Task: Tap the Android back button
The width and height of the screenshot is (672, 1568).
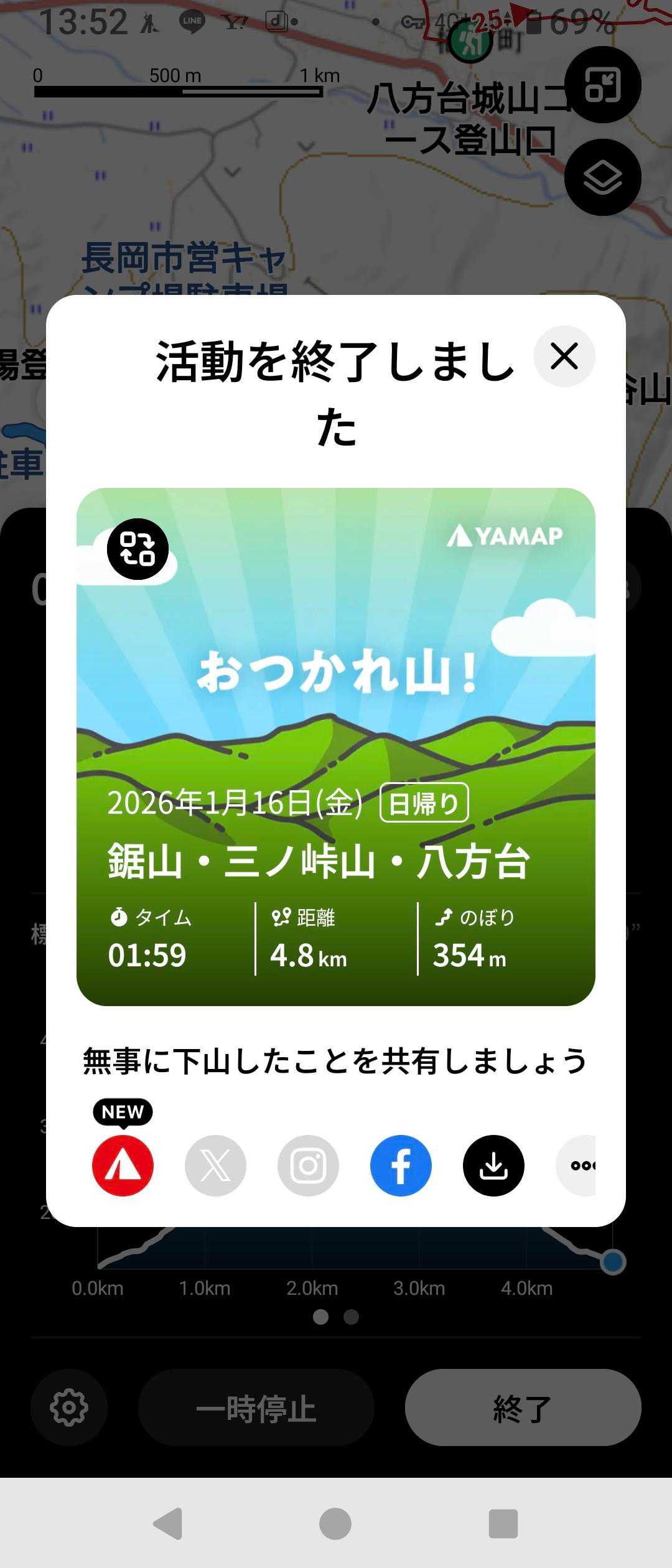Action: pos(168,1524)
